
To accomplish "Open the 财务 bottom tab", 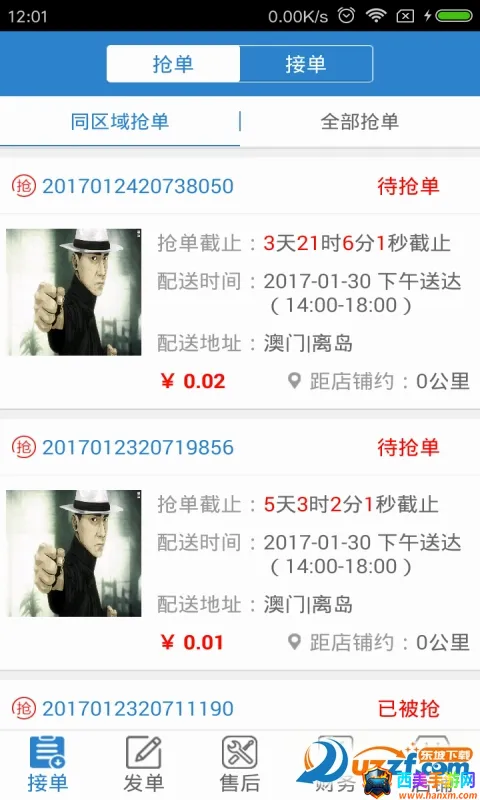I will (x=335, y=764).
